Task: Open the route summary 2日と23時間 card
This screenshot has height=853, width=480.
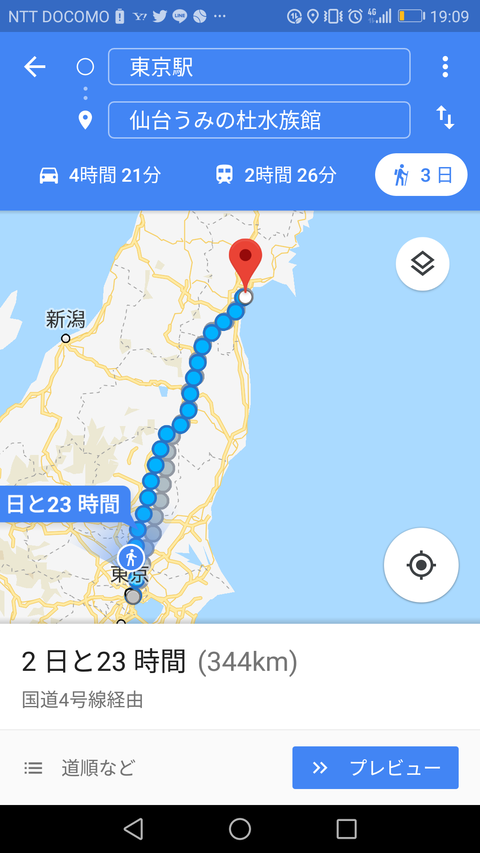Action: [240, 676]
